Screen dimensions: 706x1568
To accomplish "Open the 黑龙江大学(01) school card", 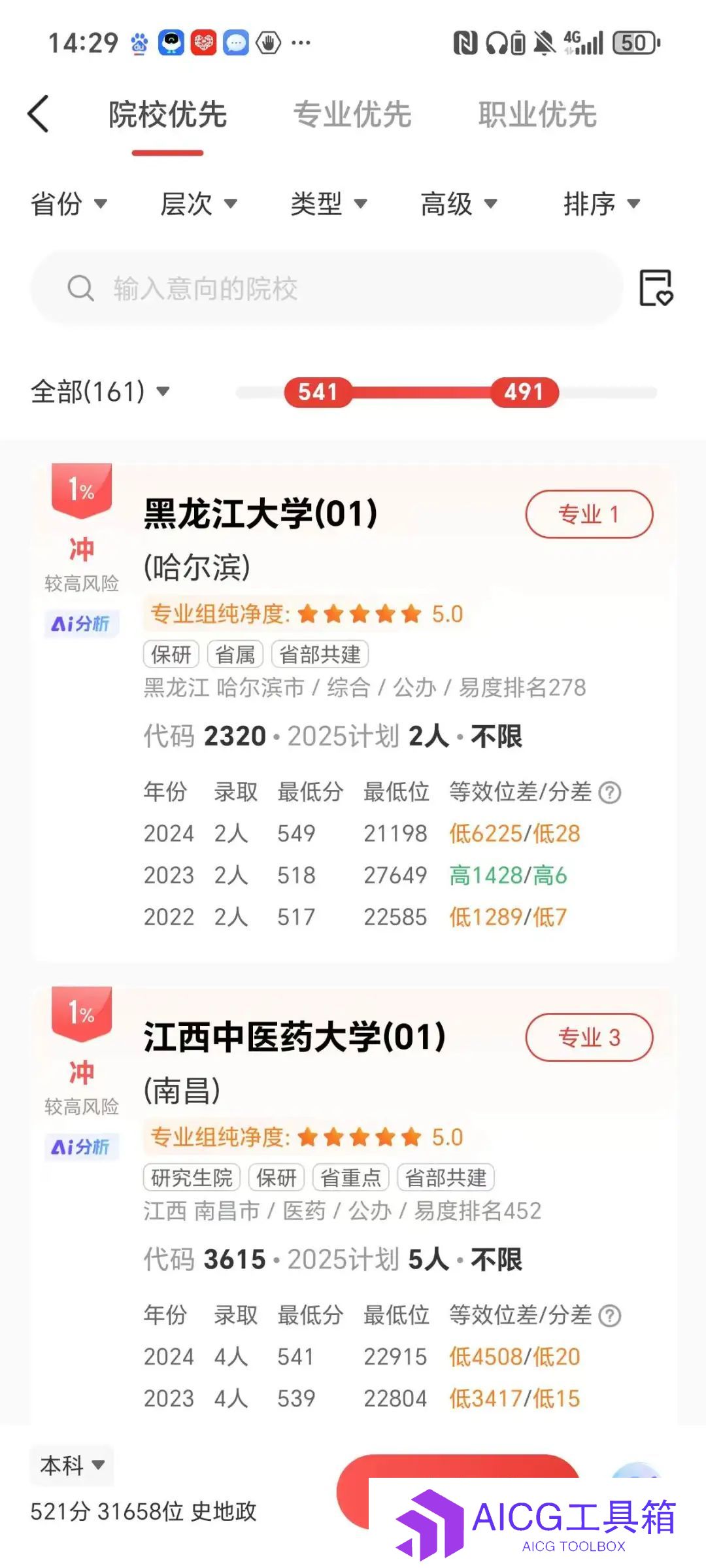I will (354, 713).
